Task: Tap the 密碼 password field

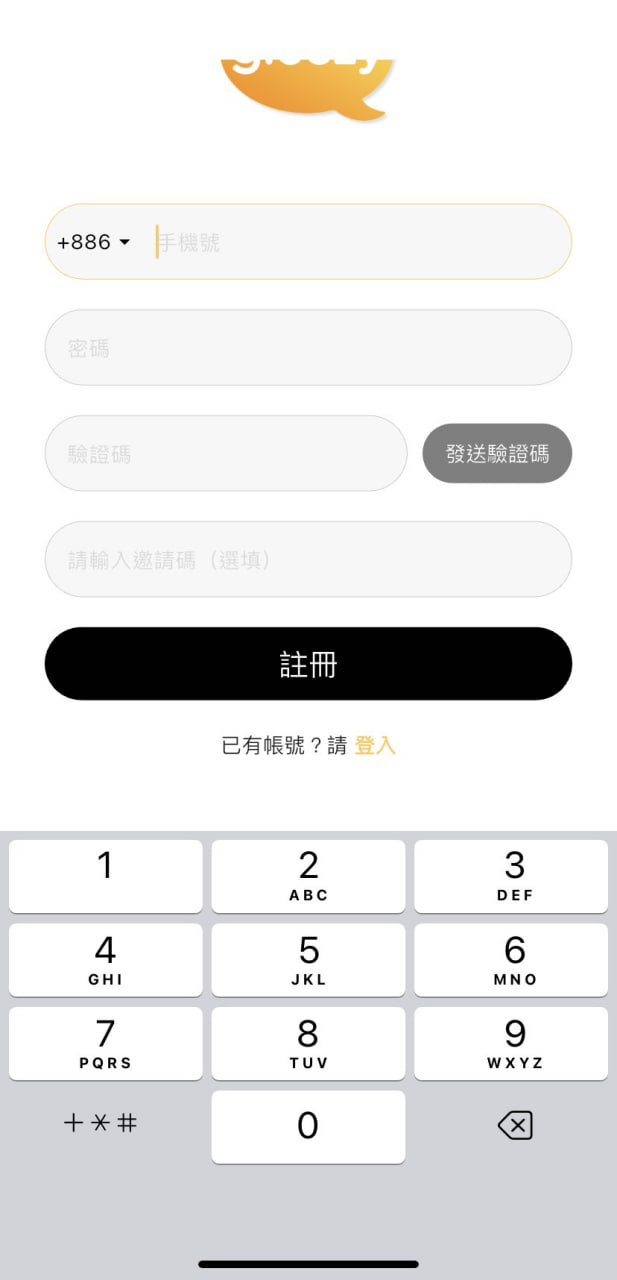Action: click(308, 348)
